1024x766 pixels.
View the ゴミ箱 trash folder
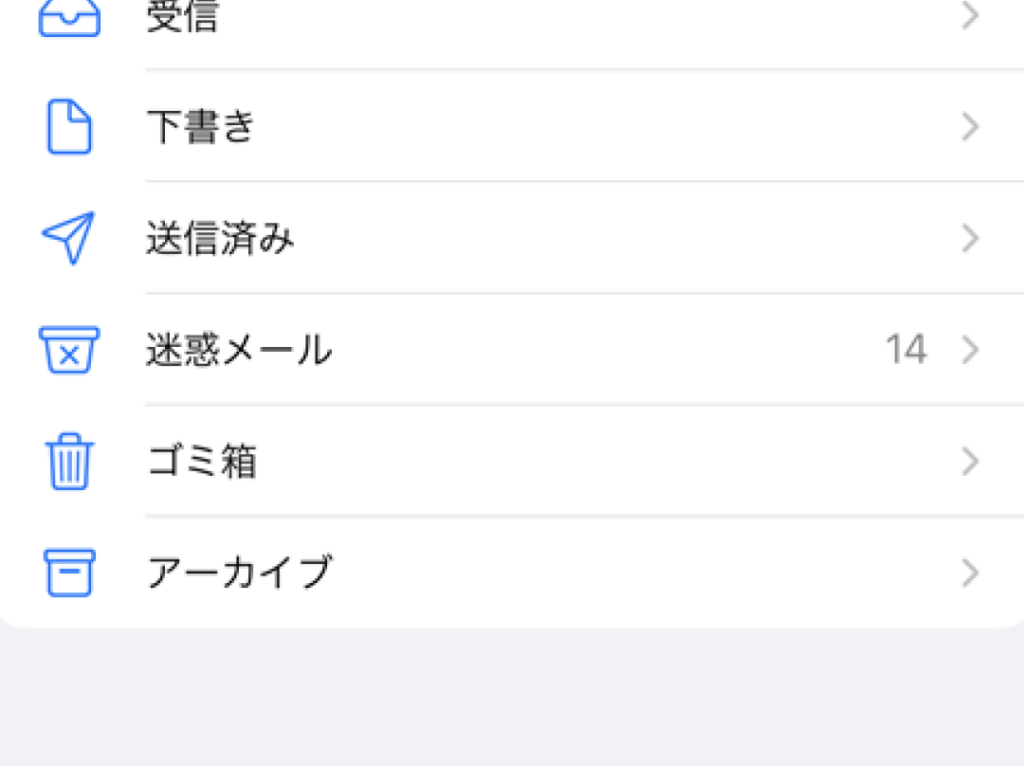[202, 462]
